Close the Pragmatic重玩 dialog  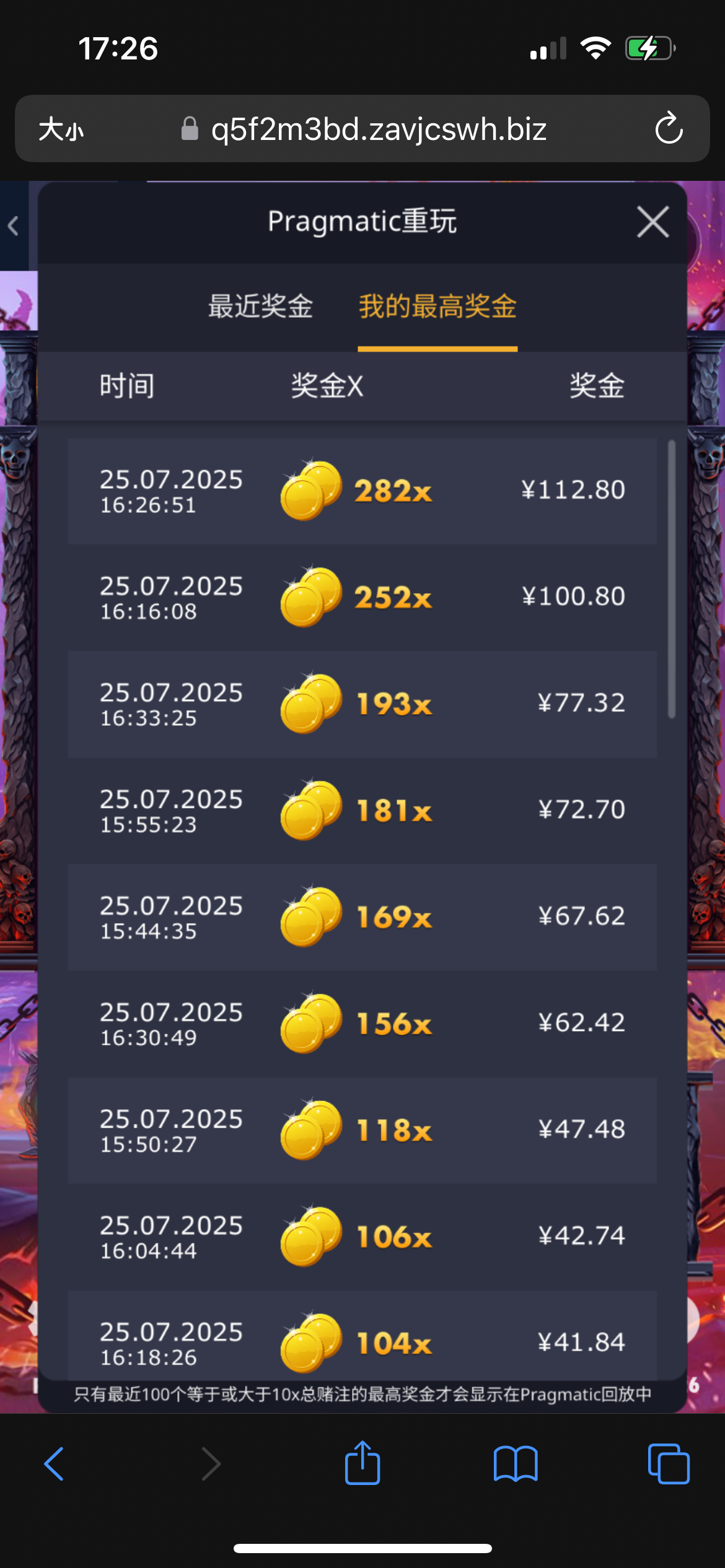pyautogui.click(x=652, y=222)
